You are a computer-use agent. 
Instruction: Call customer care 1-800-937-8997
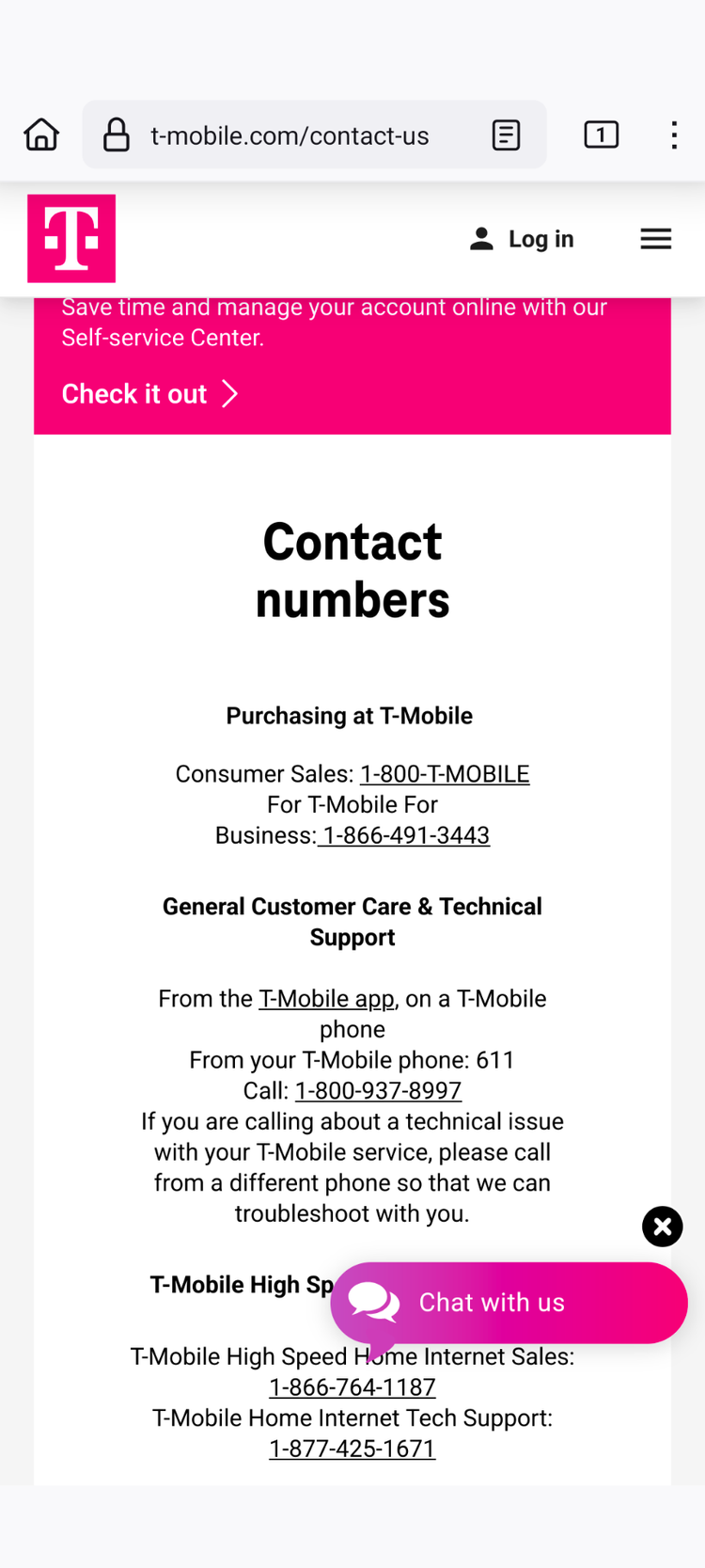click(x=378, y=1091)
